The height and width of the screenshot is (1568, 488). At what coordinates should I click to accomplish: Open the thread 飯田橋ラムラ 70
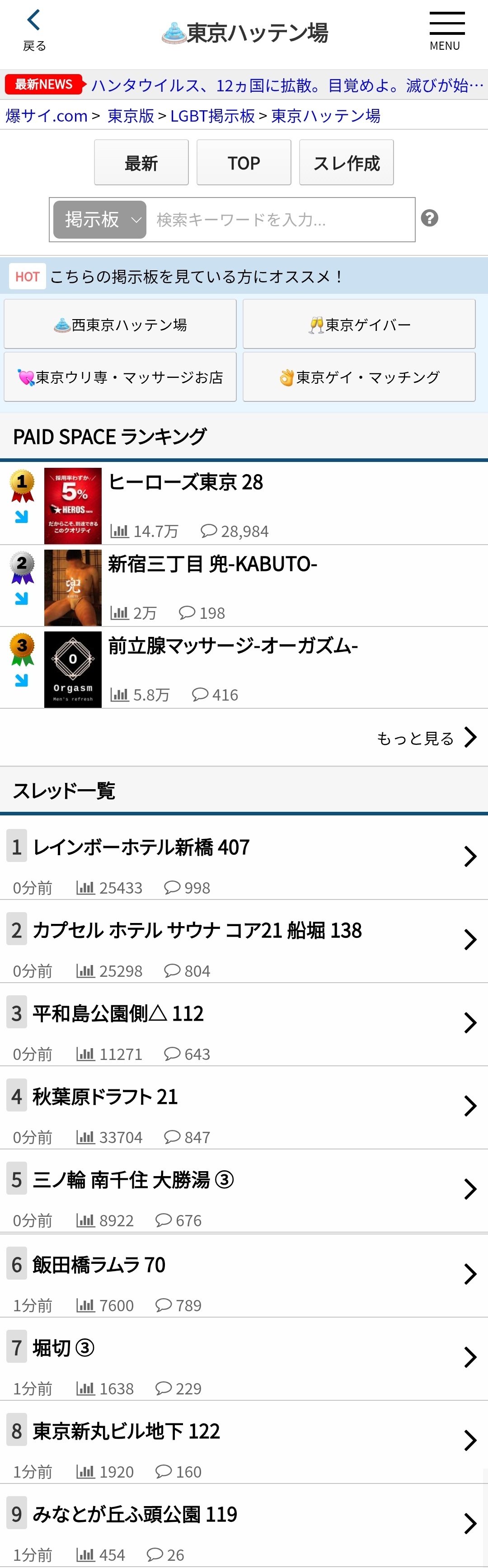tap(244, 1275)
